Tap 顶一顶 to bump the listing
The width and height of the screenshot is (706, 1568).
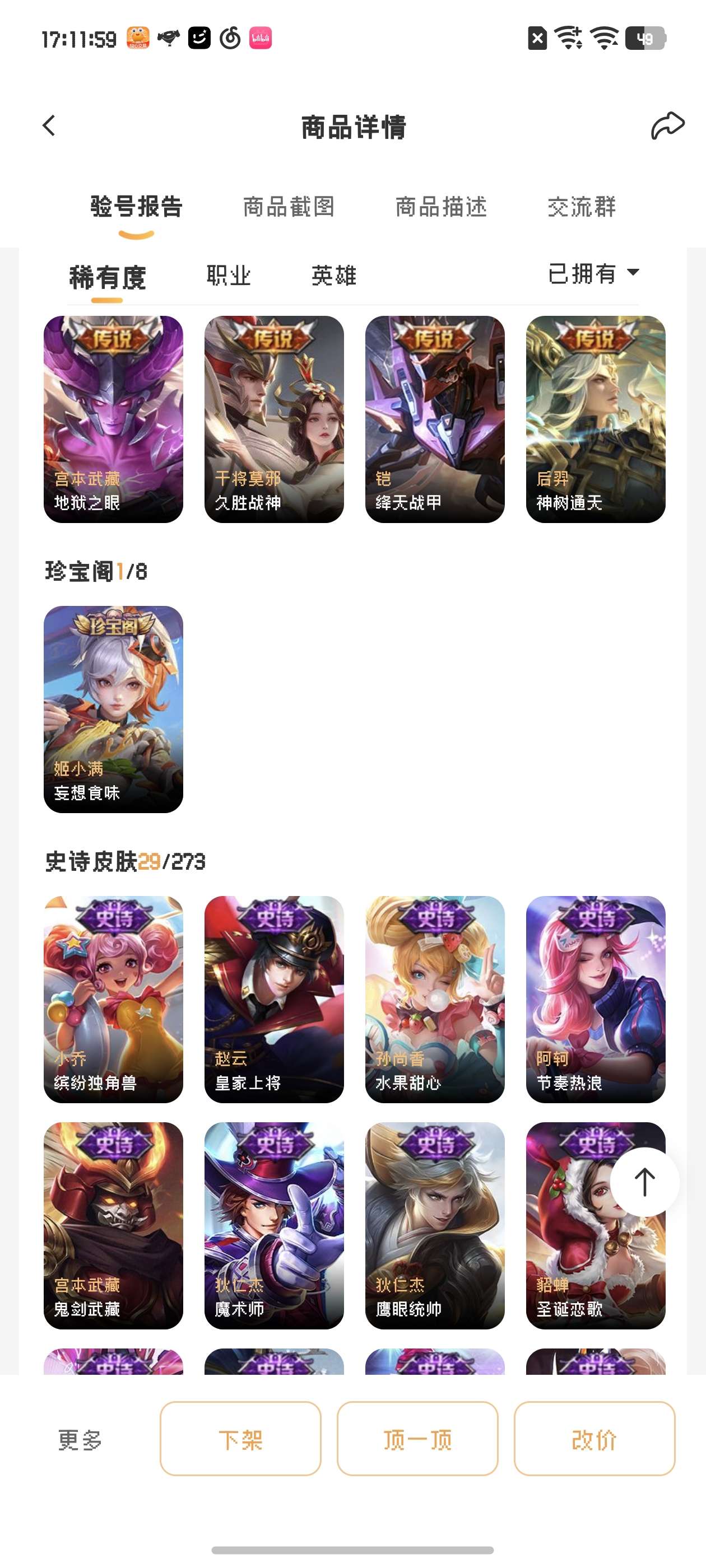(417, 1439)
